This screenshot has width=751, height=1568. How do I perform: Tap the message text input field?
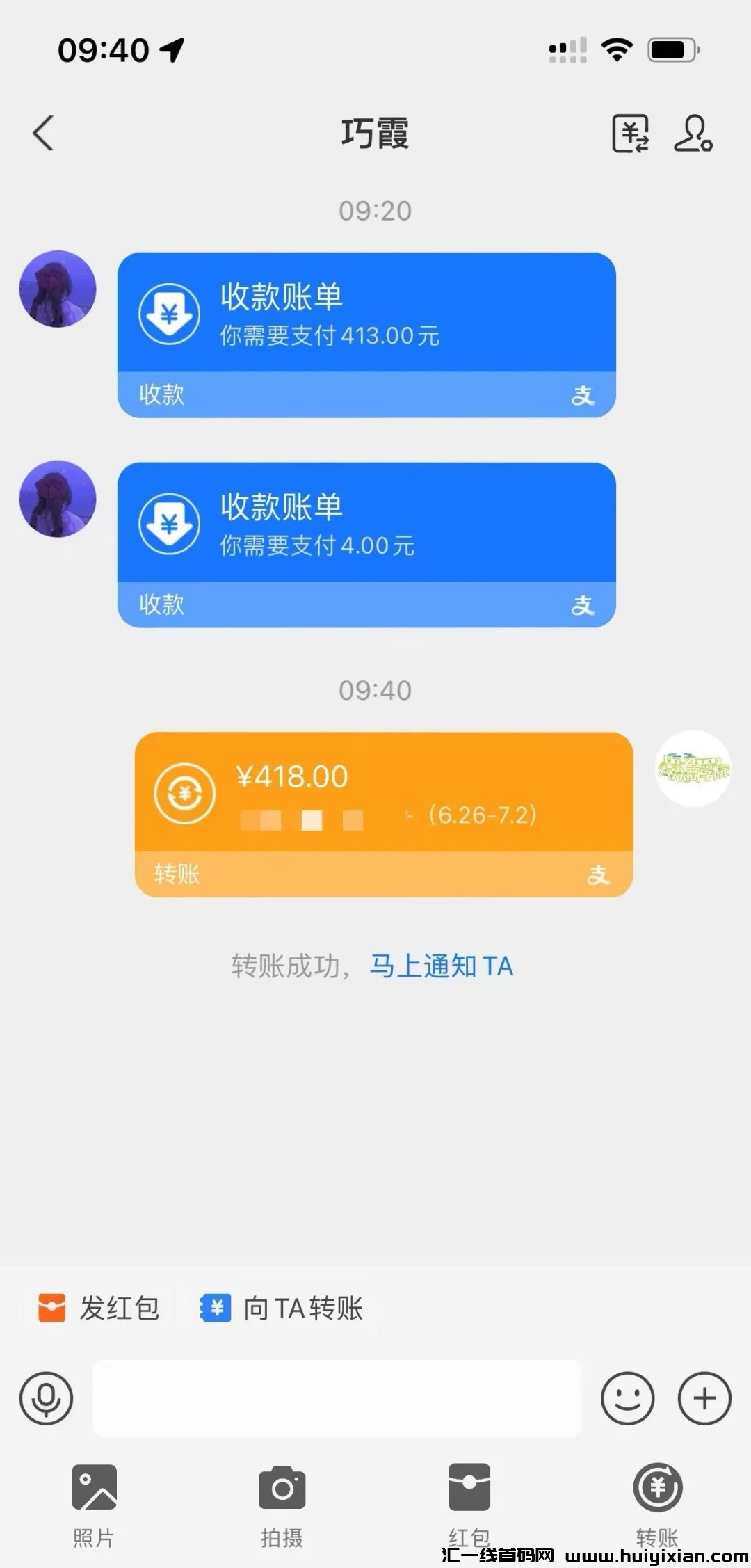point(337,1398)
